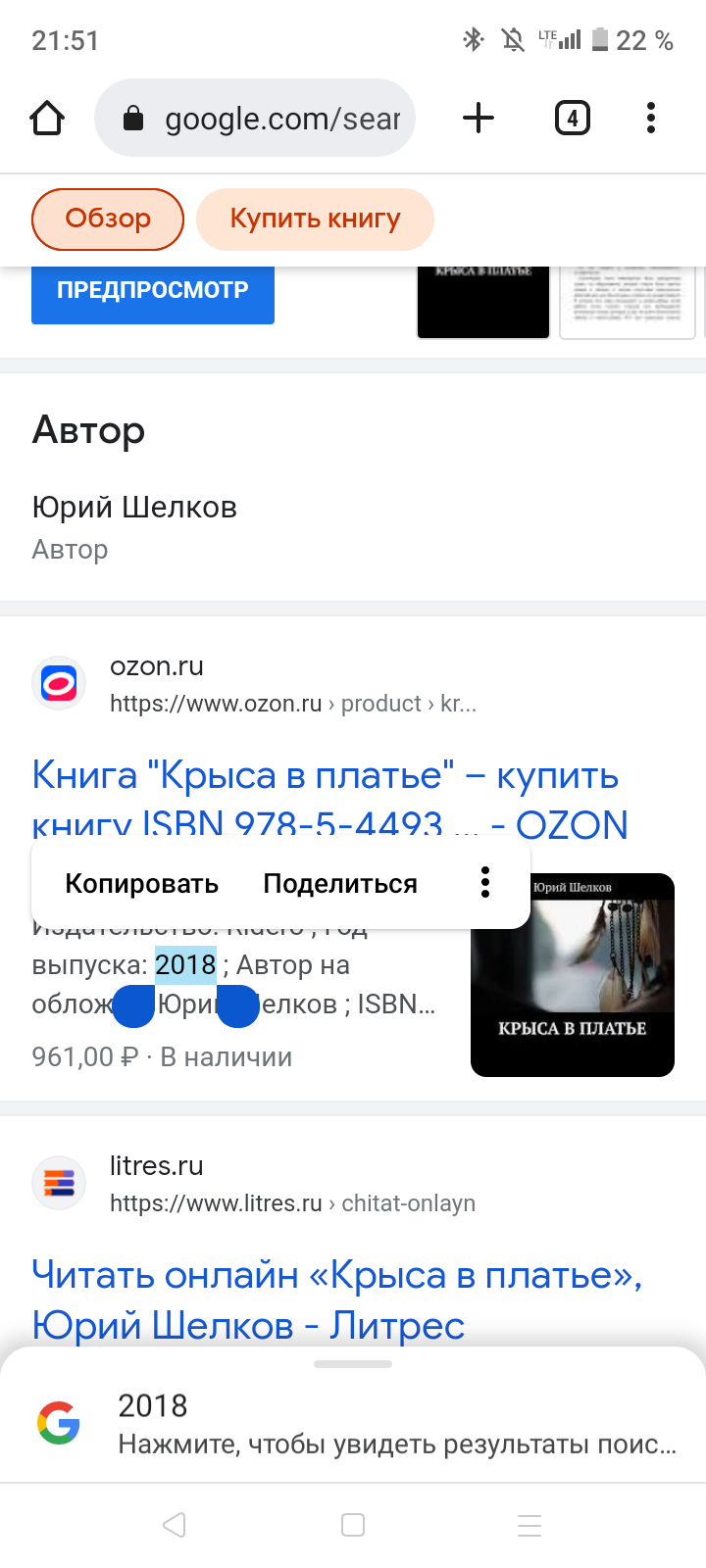706x1568 pixels.
Task: Open author Юрий Шелков
Action: coord(134,508)
